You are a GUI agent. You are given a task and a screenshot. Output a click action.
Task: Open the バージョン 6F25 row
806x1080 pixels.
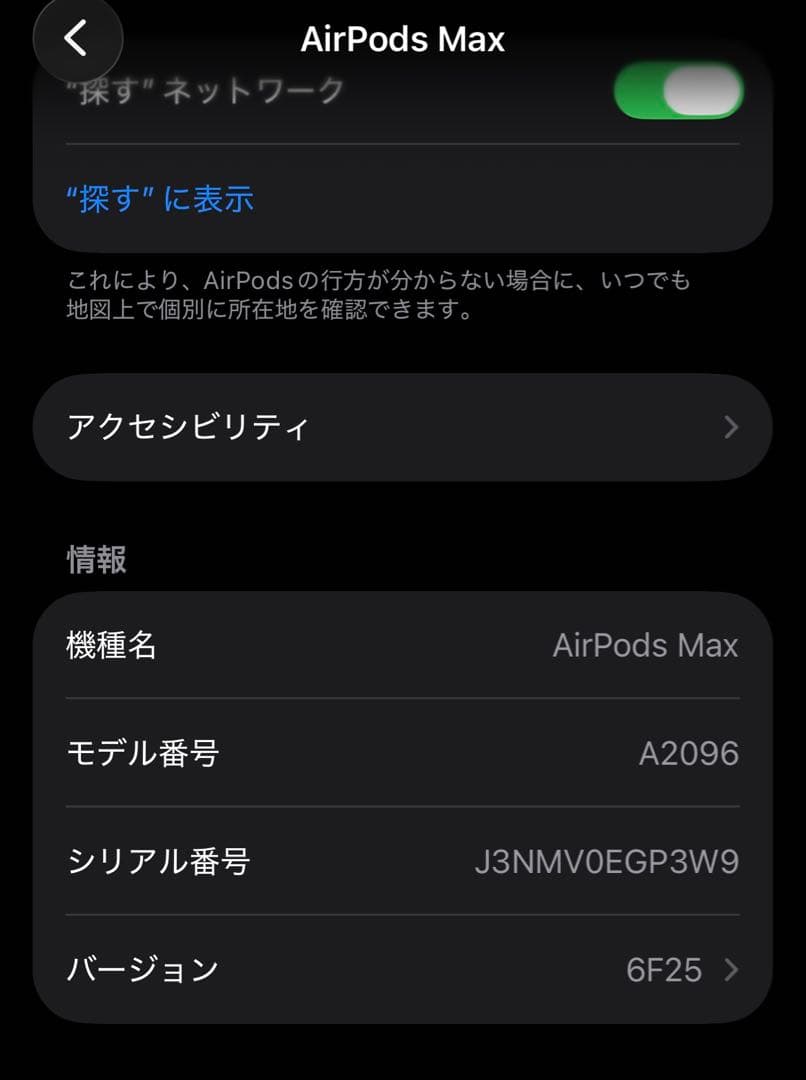tap(400, 967)
